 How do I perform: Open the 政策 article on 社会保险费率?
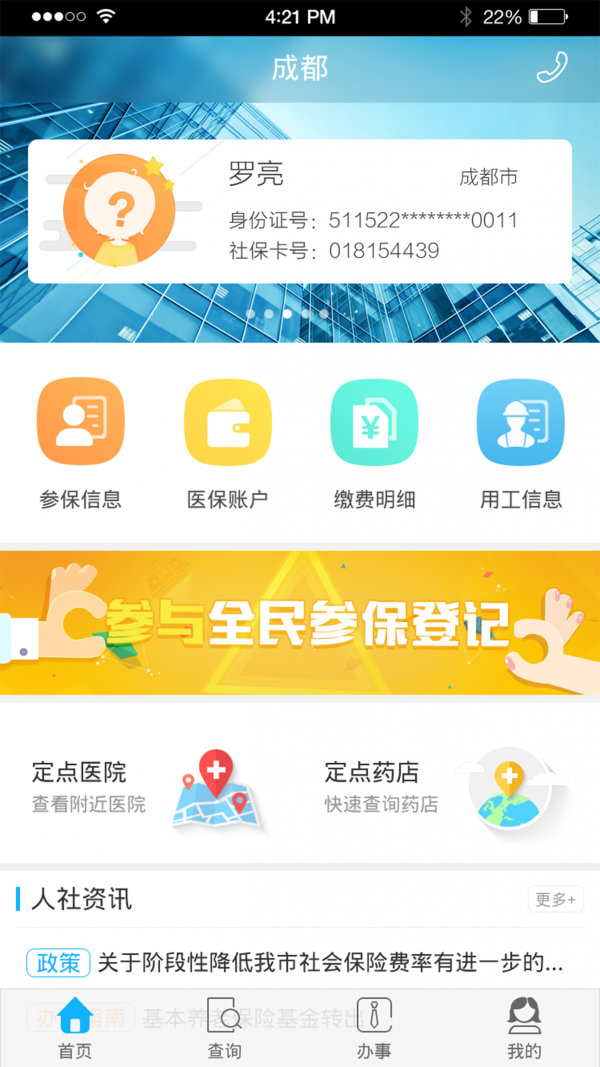click(x=295, y=963)
